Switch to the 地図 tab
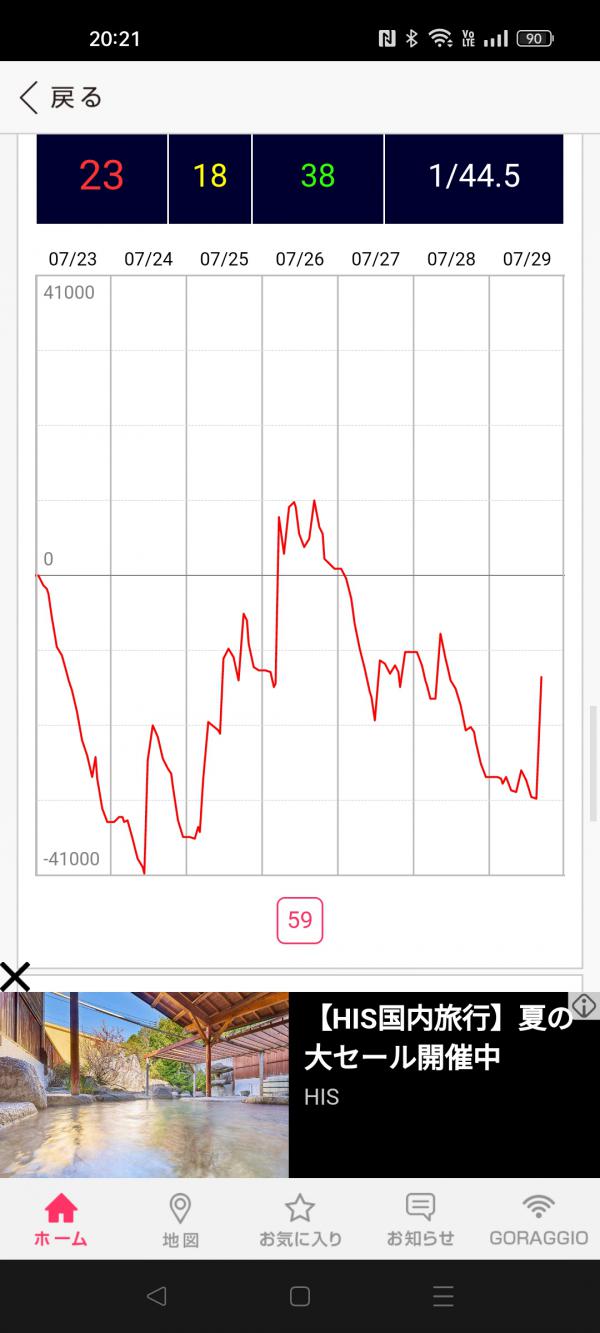 coord(180,1220)
